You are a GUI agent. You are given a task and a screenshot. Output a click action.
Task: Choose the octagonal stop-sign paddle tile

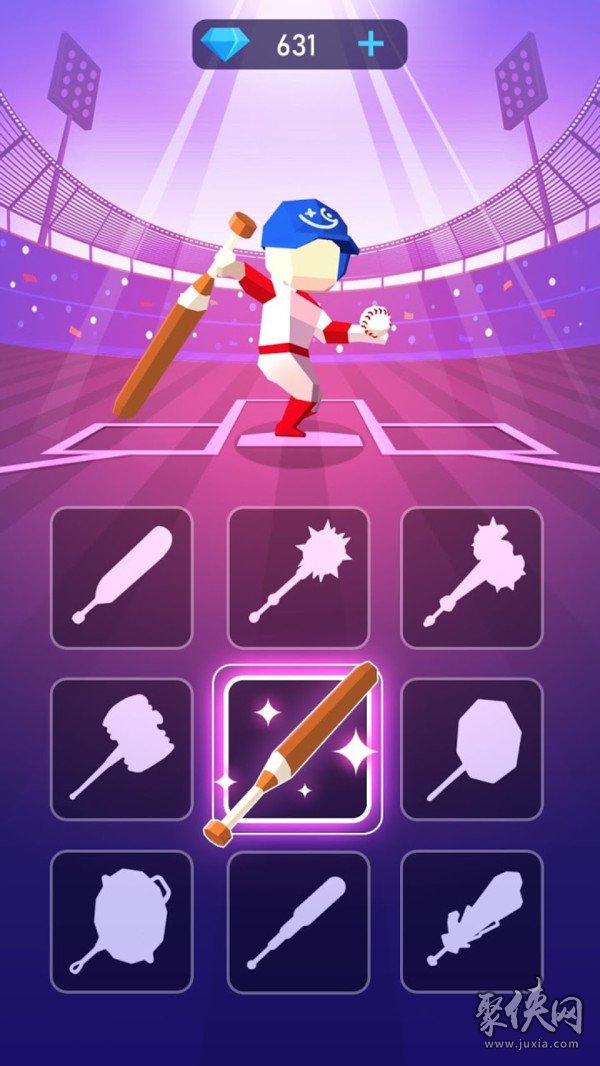(x=472, y=749)
